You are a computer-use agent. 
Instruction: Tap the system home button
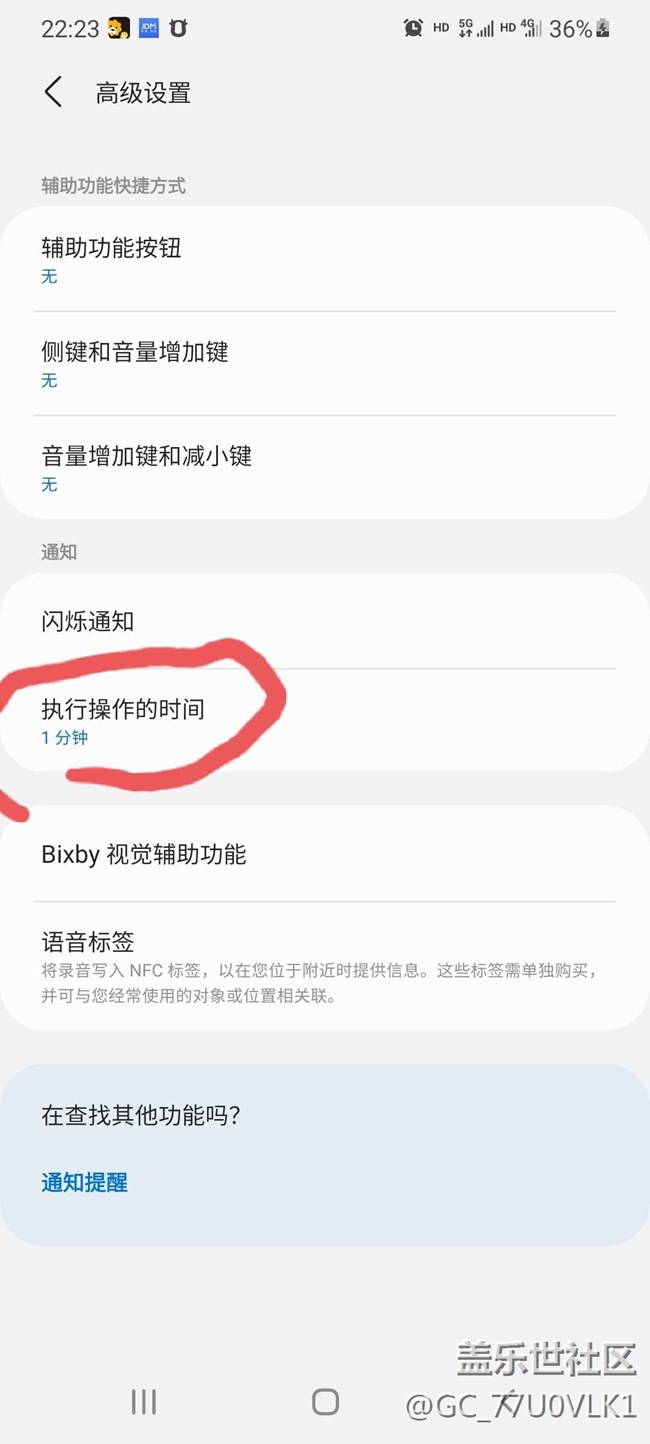tap(325, 1402)
